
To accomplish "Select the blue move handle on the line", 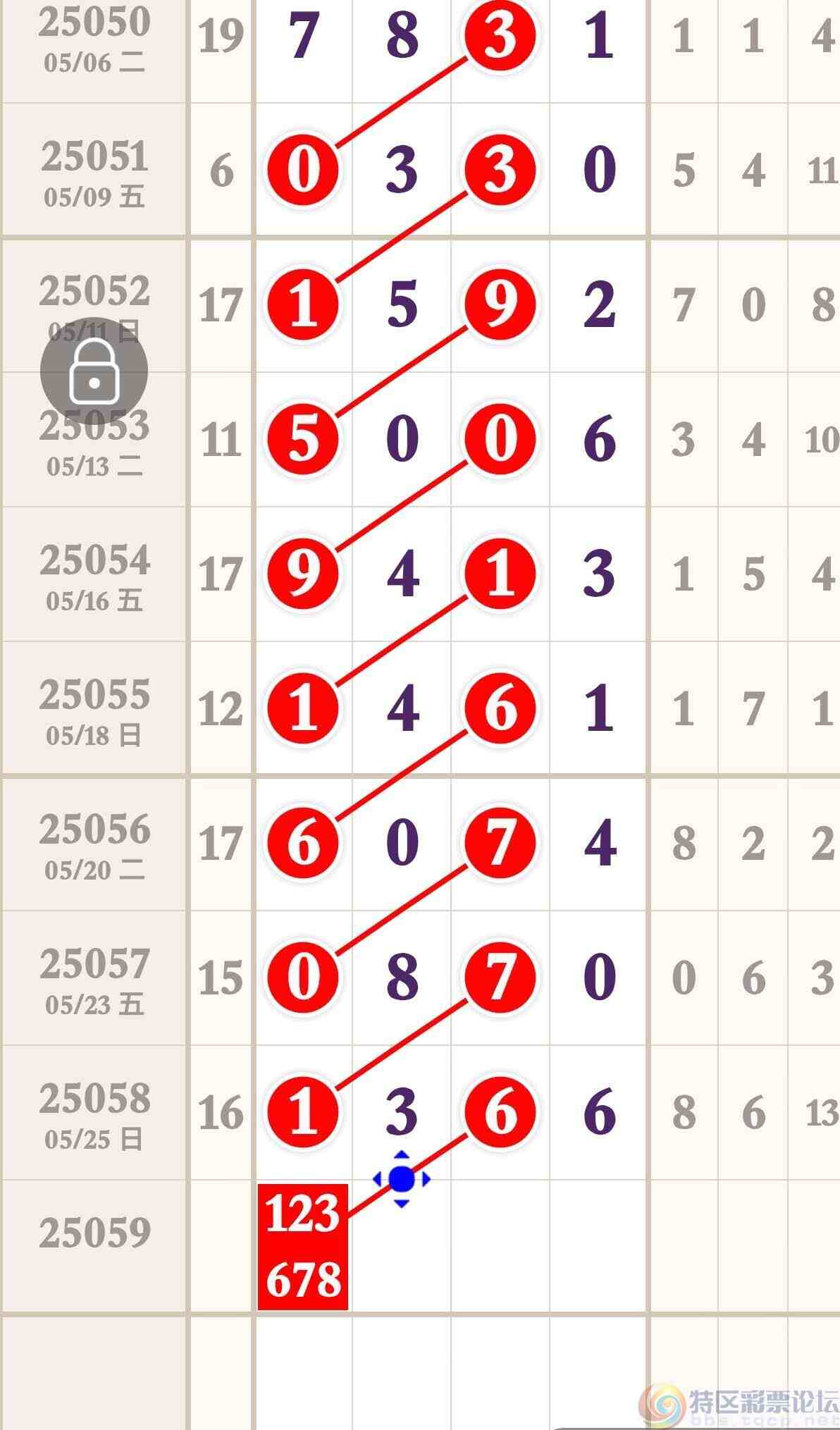I will click(x=401, y=1178).
